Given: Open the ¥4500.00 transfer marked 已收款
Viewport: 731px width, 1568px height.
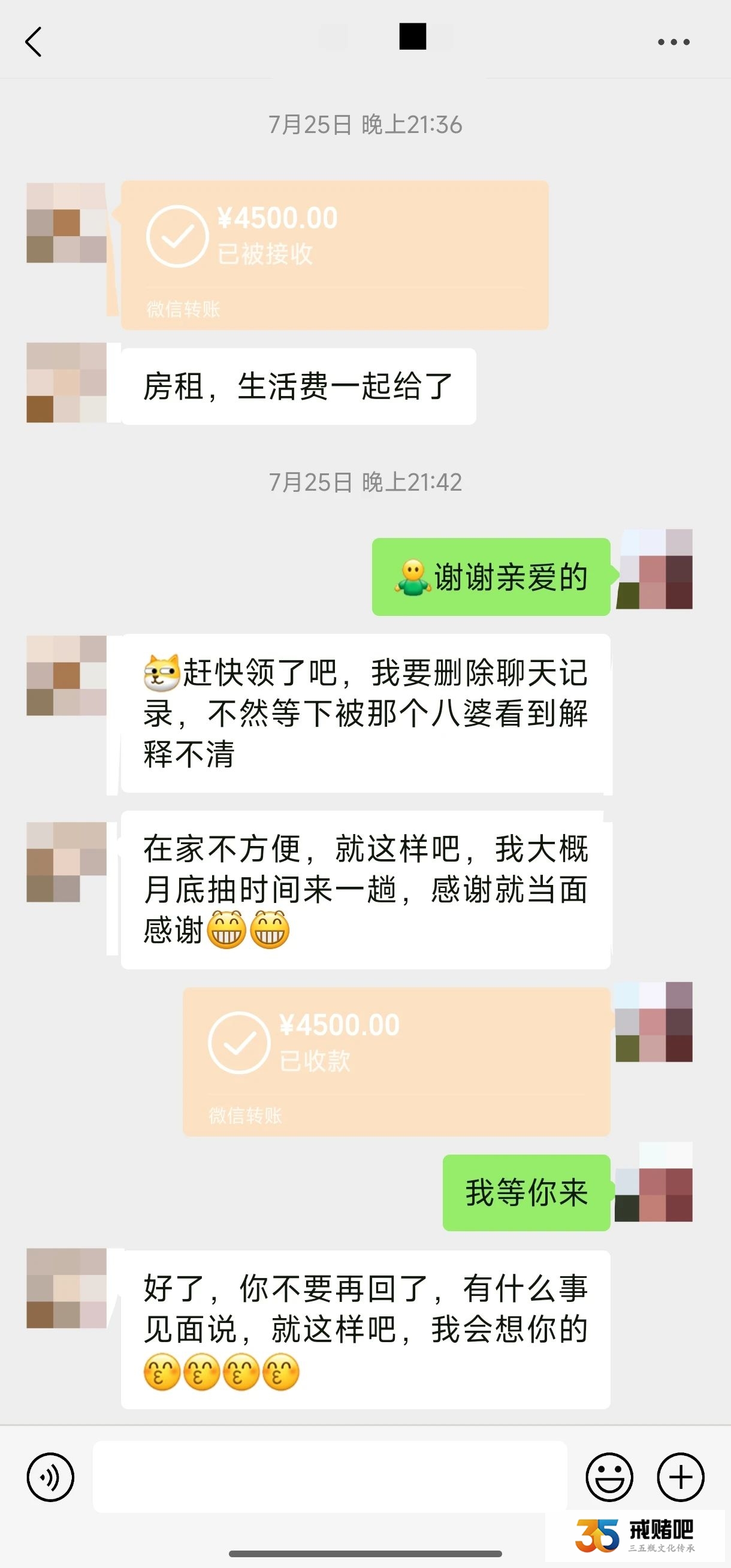Looking at the screenshot, I should 396,1062.
